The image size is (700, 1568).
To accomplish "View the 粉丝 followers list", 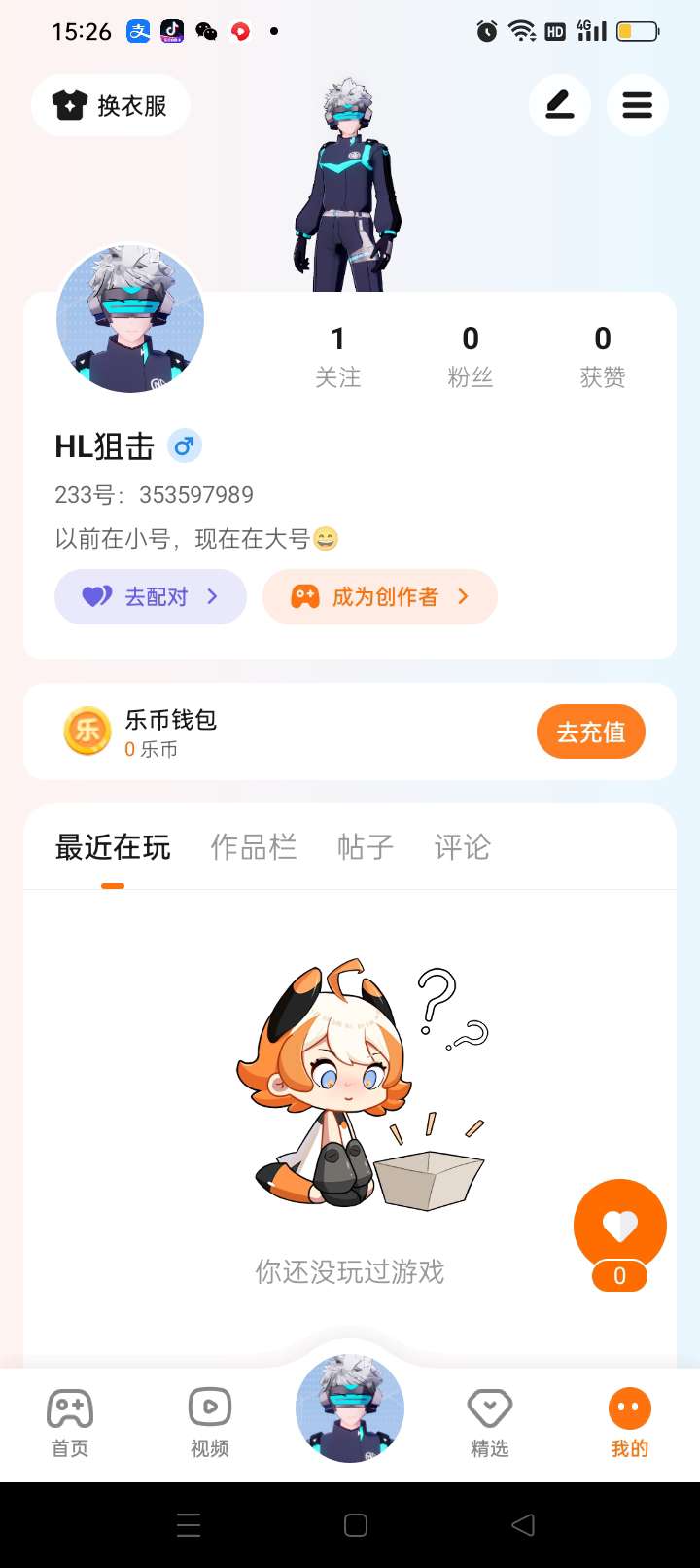I will (x=471, y=357).
